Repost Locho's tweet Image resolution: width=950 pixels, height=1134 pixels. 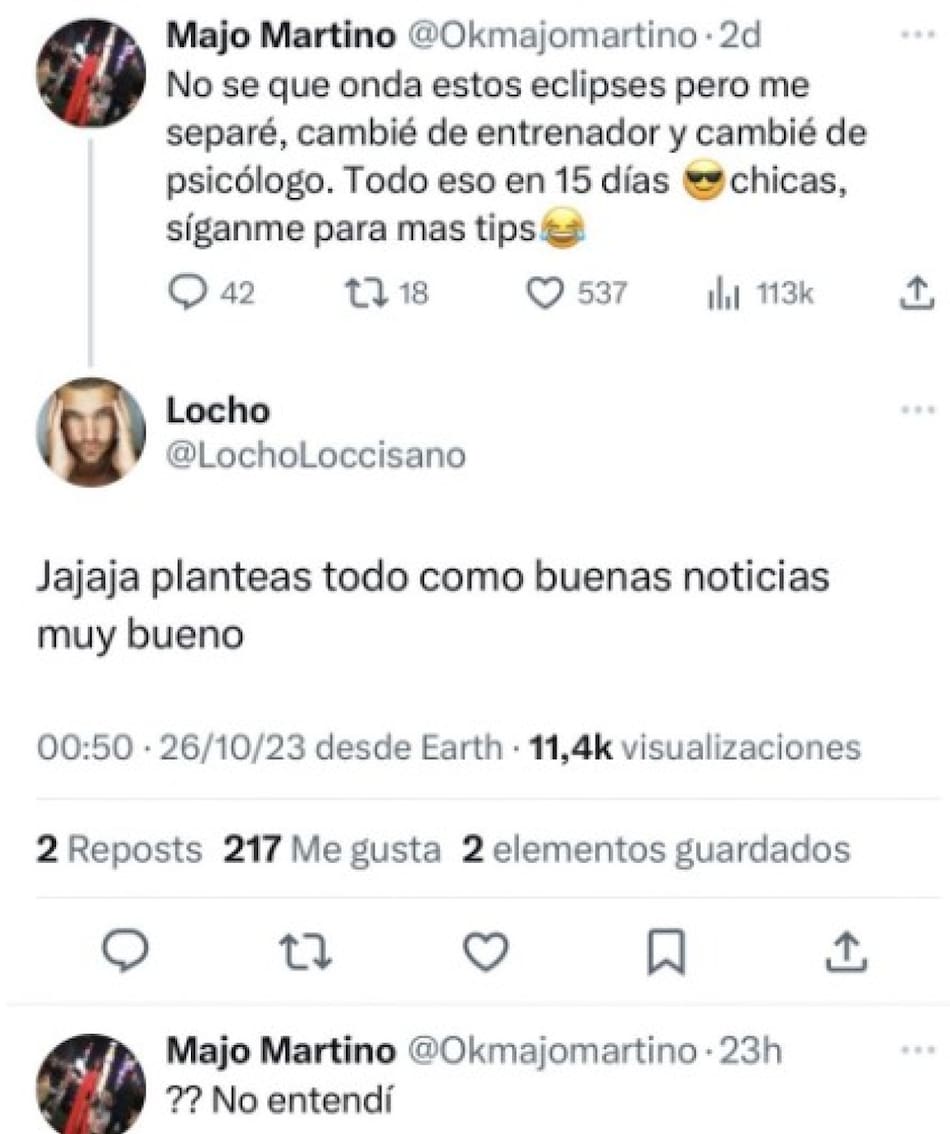pyautogui.click(x=304, y=953)
